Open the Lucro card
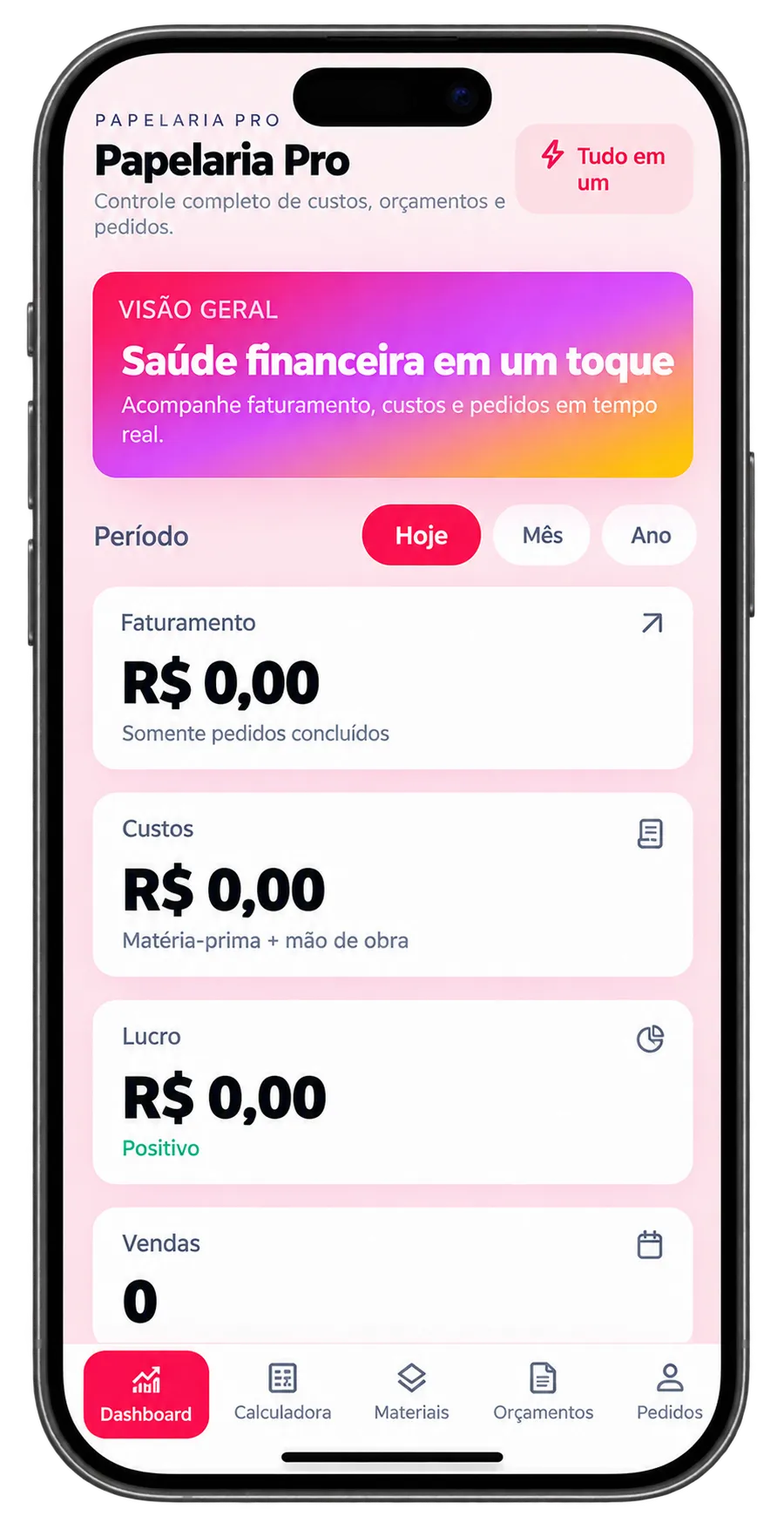The height and width of the screenshot is (1523, 784). (393, 1092)
